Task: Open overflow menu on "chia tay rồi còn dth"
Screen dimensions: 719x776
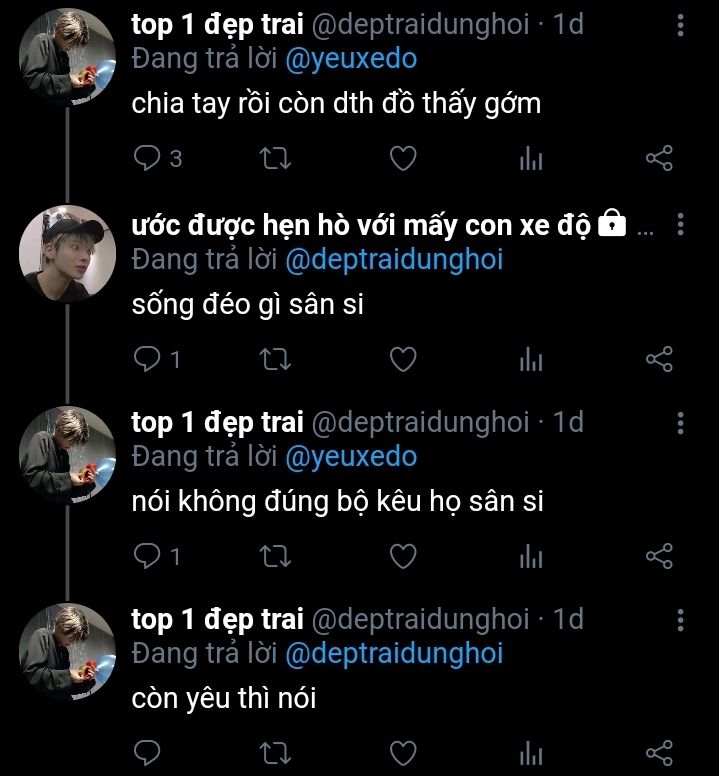Action: pyautogui.click(x=681, y=25)
